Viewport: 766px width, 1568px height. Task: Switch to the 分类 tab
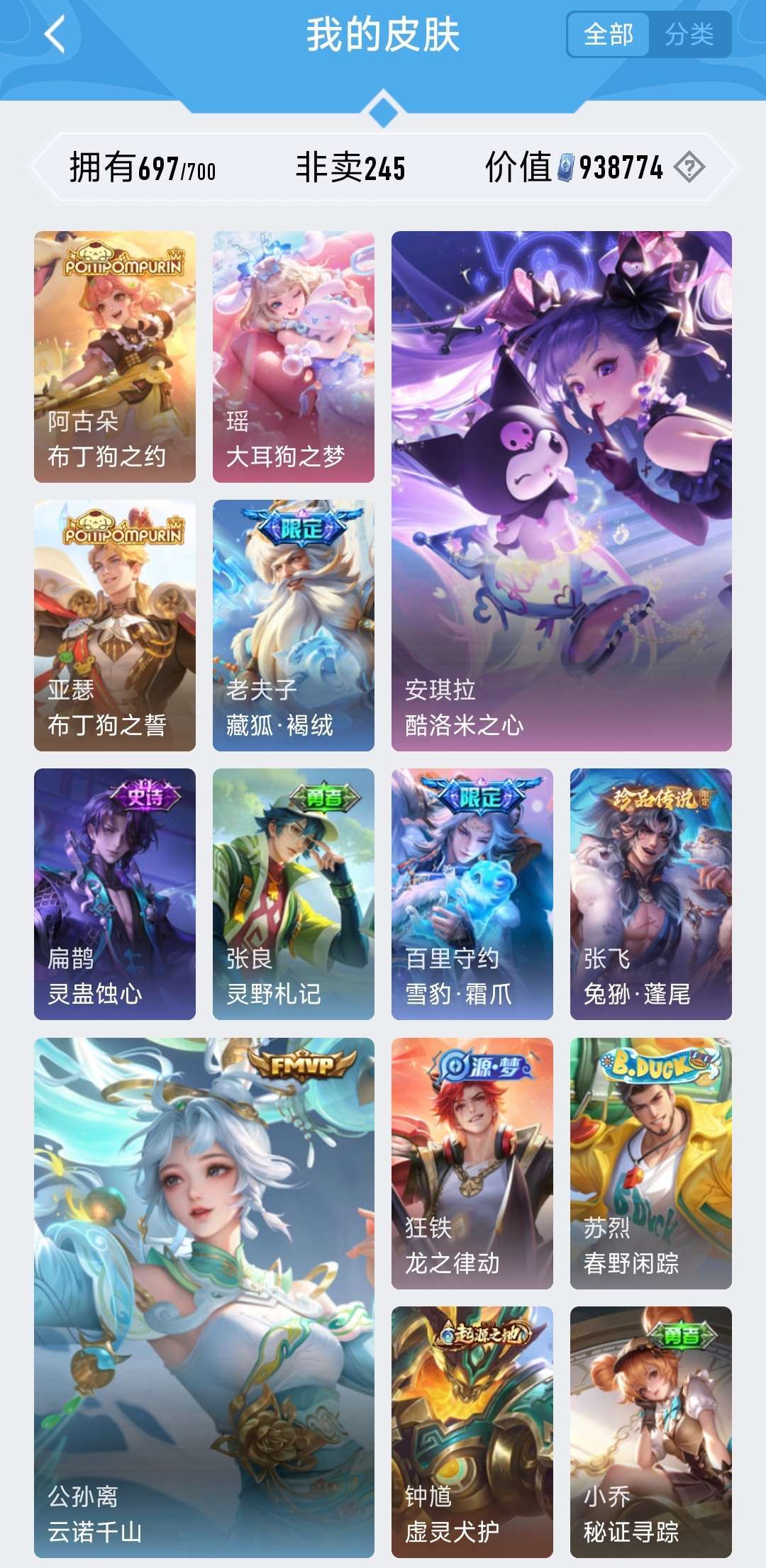point(689,34)
